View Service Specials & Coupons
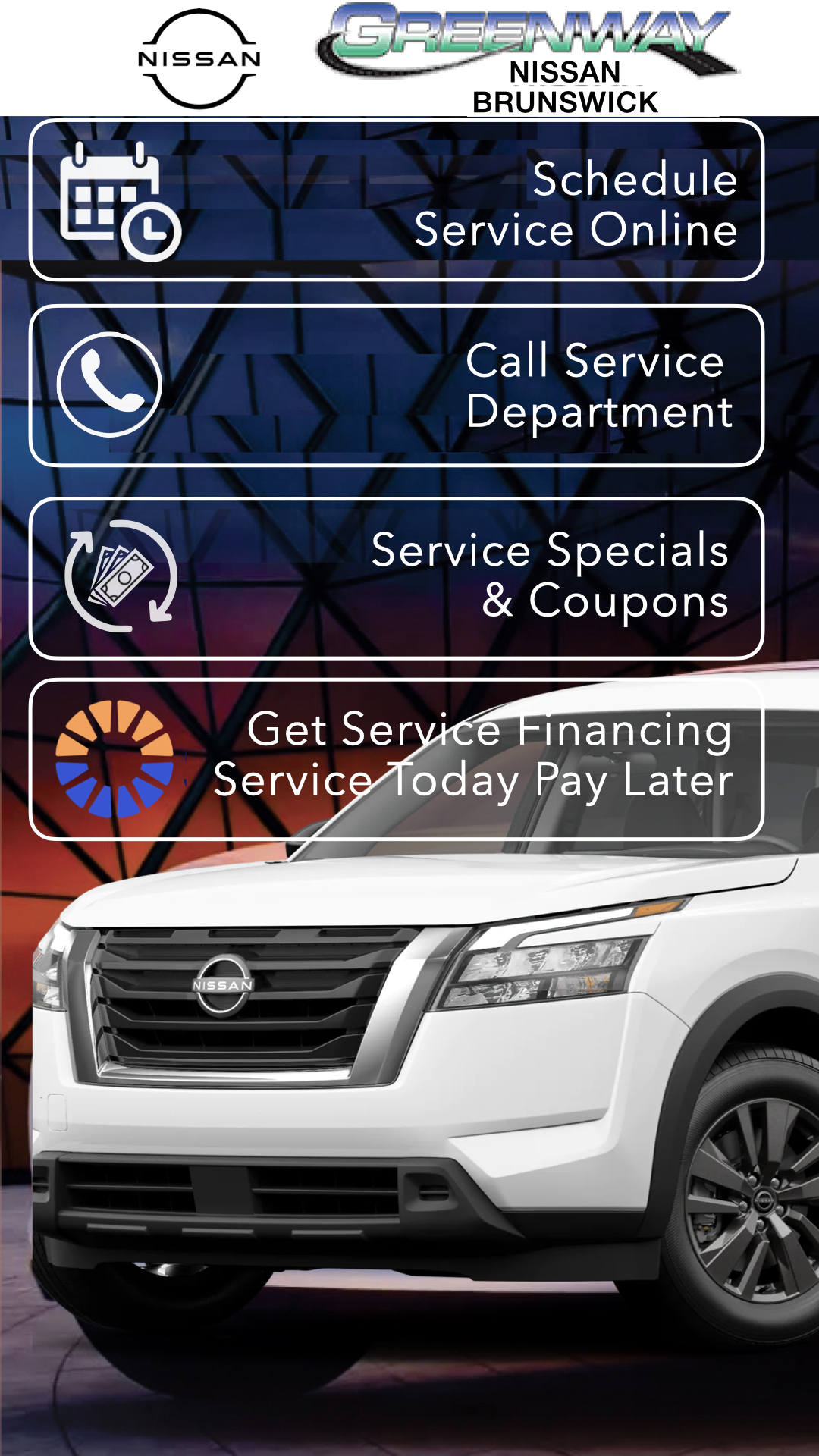819x1456 pixels. coord(396,578)
